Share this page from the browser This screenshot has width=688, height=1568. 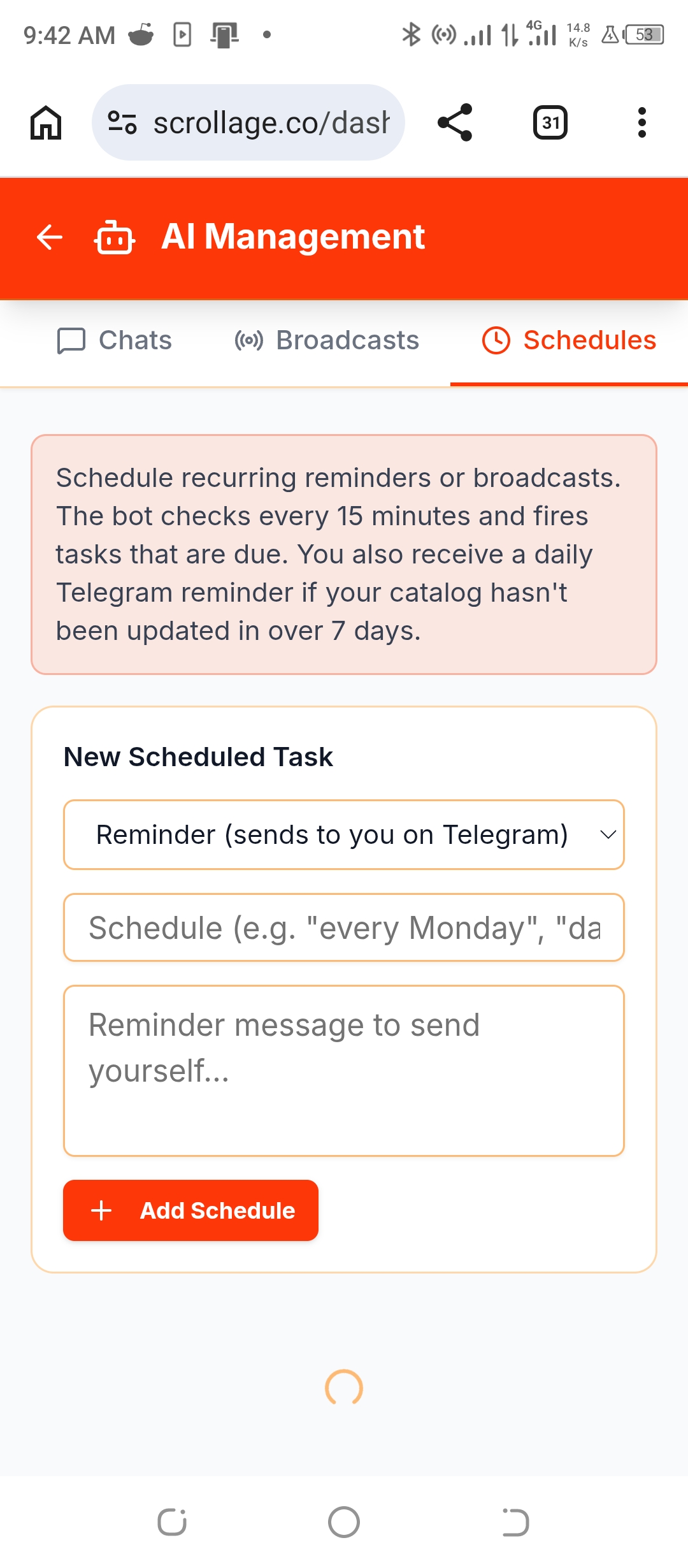pos(455,122)
